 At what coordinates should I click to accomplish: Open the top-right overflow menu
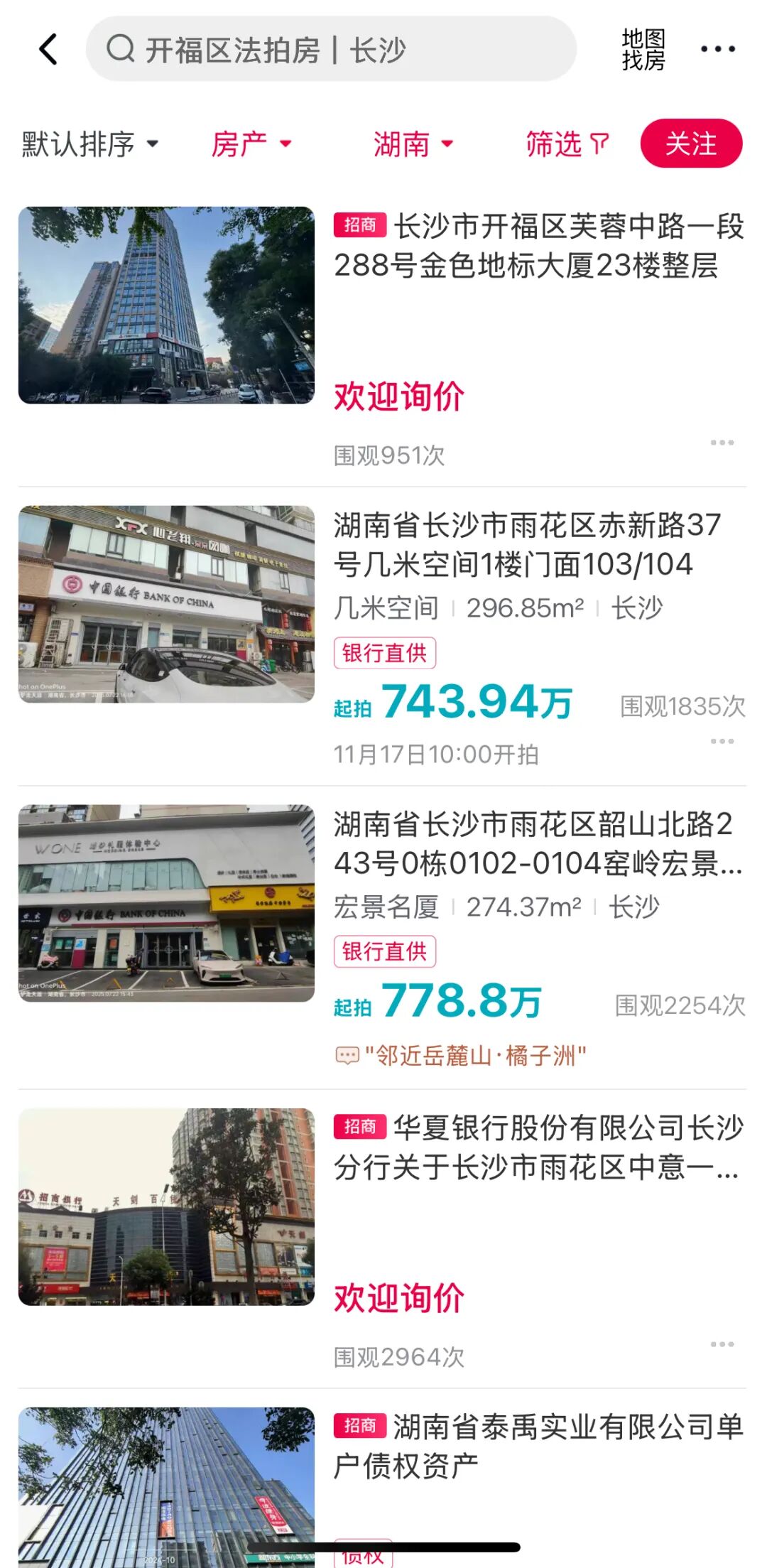717,50
